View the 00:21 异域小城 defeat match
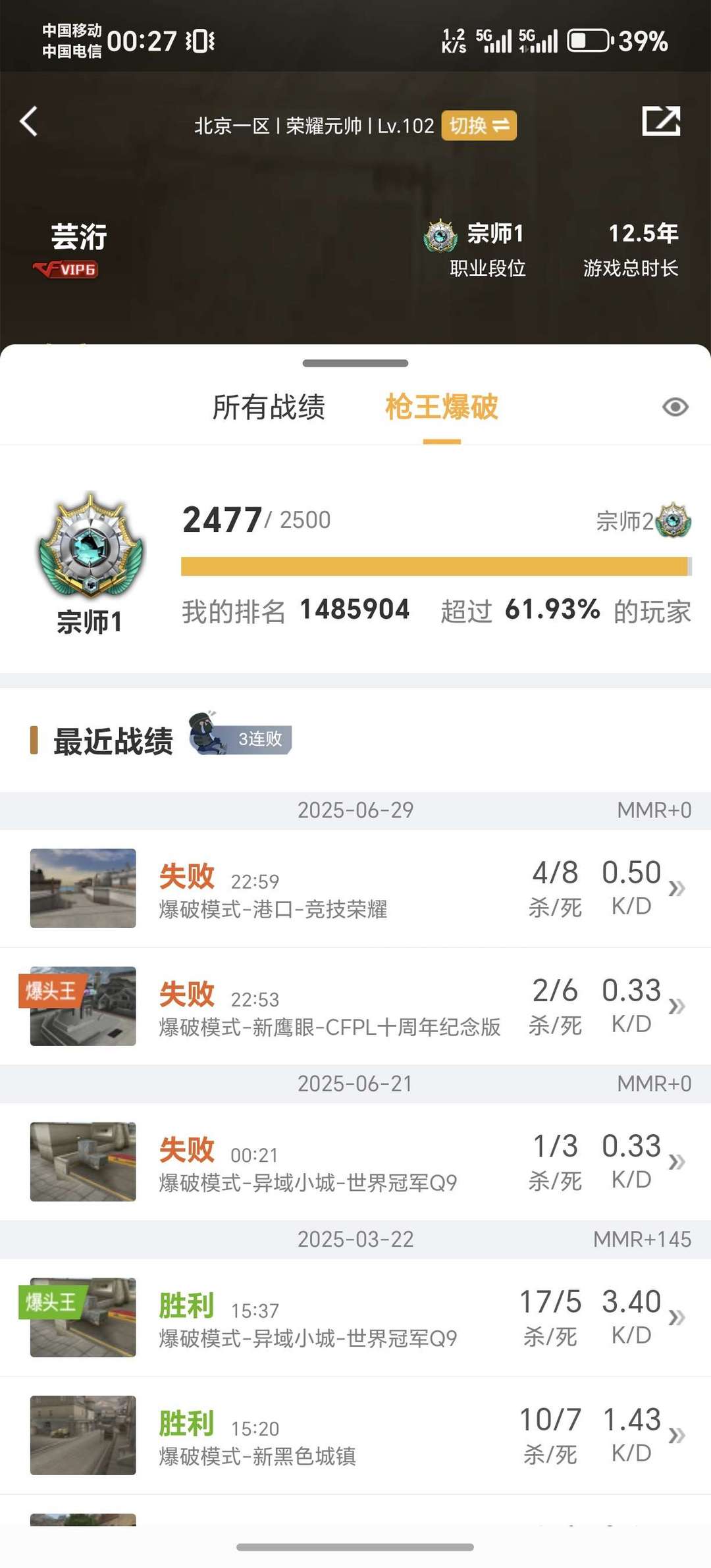 [355, 1162]
